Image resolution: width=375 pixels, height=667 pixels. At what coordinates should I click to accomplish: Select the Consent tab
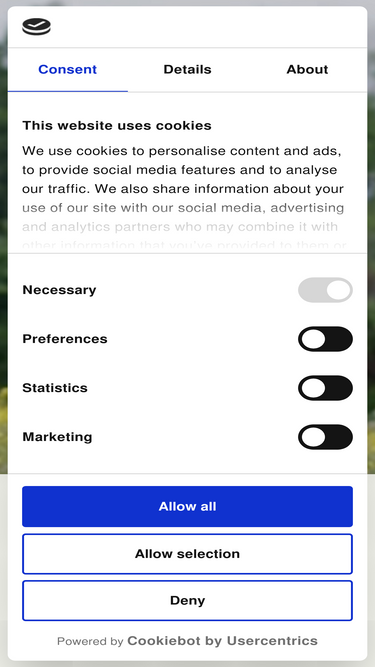pos(68,70)
